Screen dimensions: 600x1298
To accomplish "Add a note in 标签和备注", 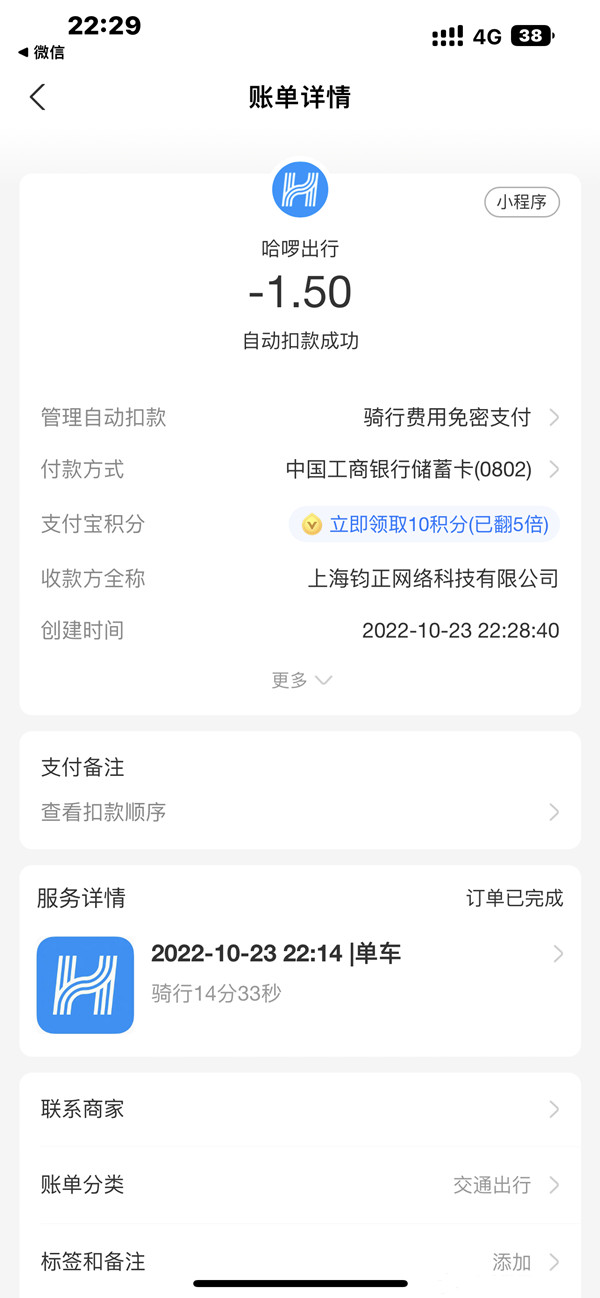I will [x=300, y=1261].
